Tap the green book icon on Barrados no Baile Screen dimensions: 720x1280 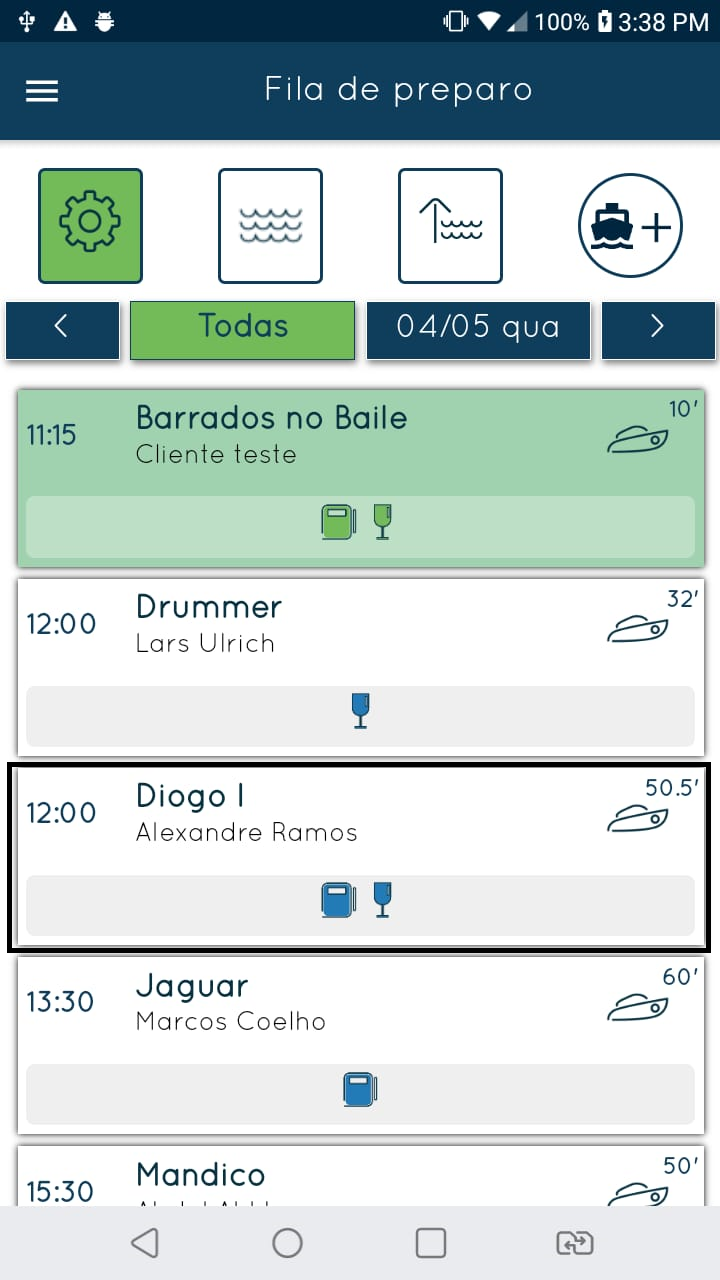(339, 521)
